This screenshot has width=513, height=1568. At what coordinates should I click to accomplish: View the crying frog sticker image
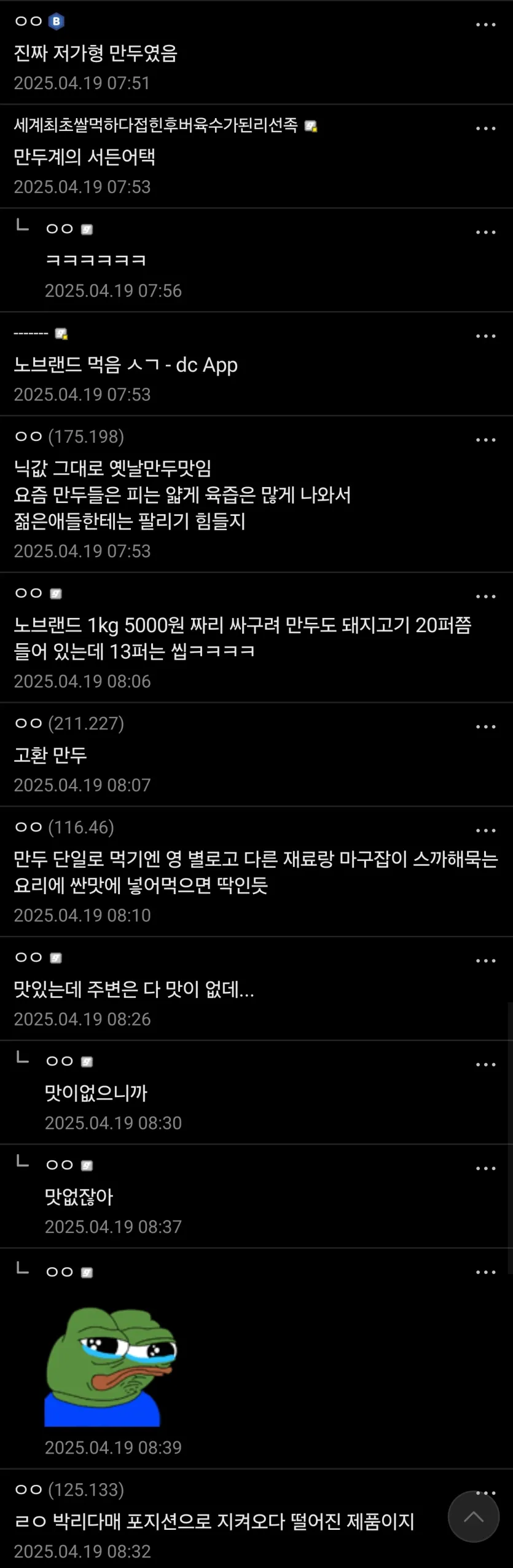point(111,1366)
